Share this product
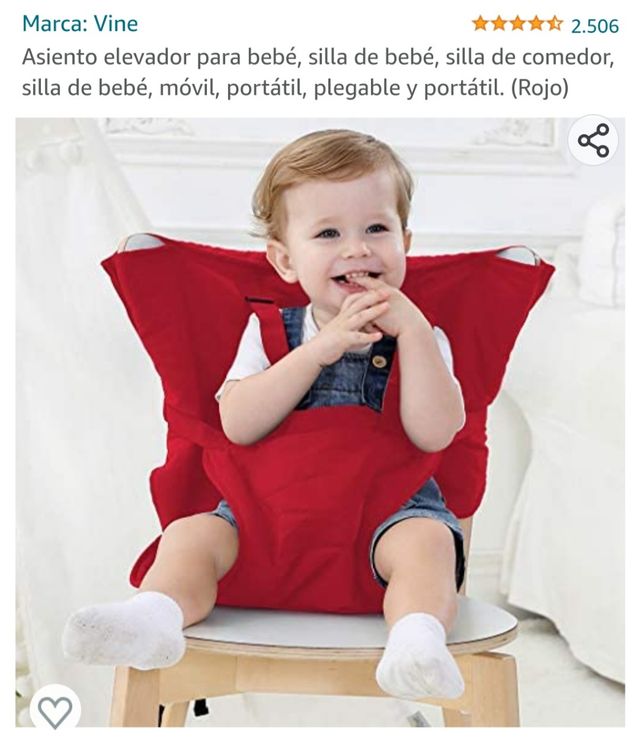Image resolution: width=640 pixels, height=754 pixels. click(x=593, y=142)
